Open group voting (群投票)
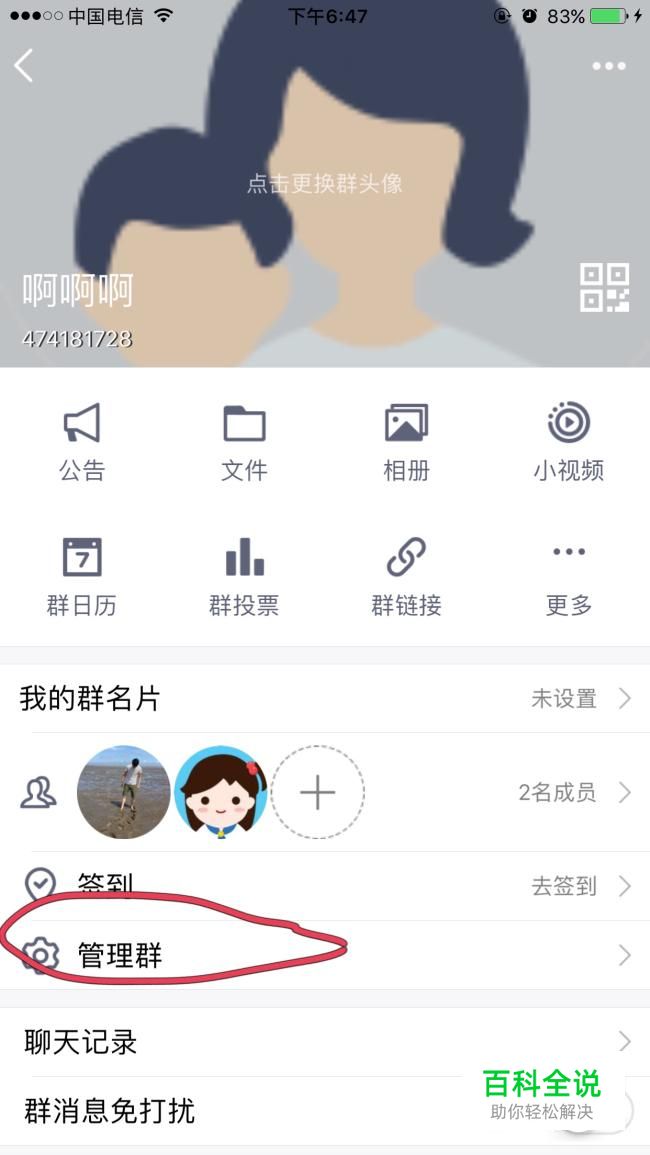The width and height of the screenshot is (650, 1155). pyautogui.click(x=244, y=577)
